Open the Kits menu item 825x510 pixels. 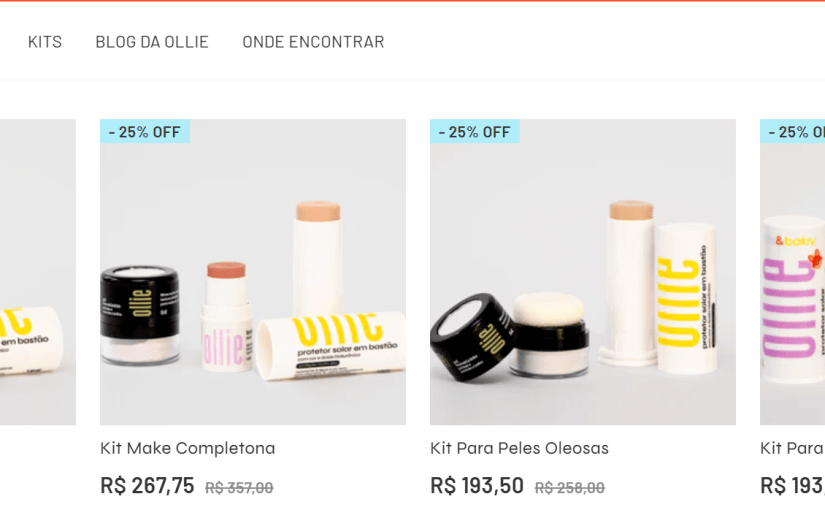click(x=45, y=42)
